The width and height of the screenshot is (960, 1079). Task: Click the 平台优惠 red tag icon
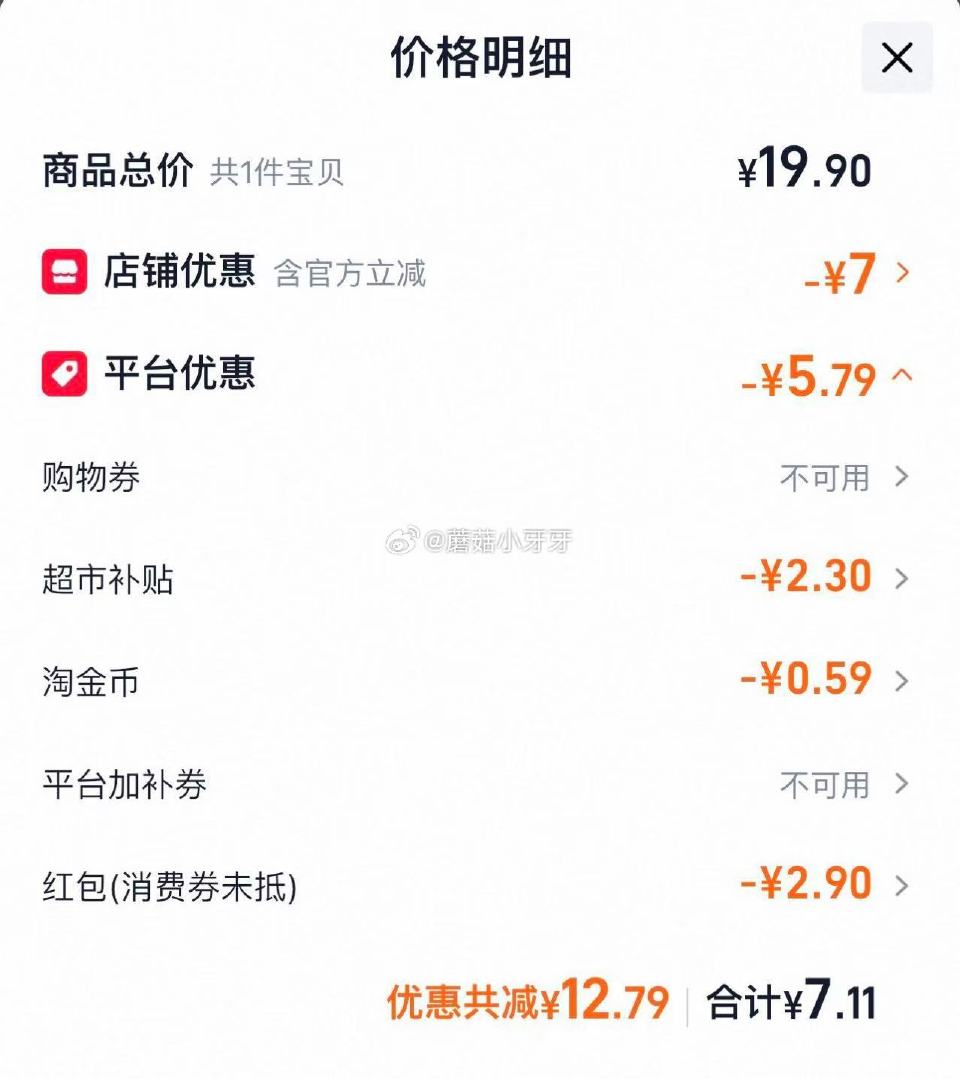tap(62, 375)
